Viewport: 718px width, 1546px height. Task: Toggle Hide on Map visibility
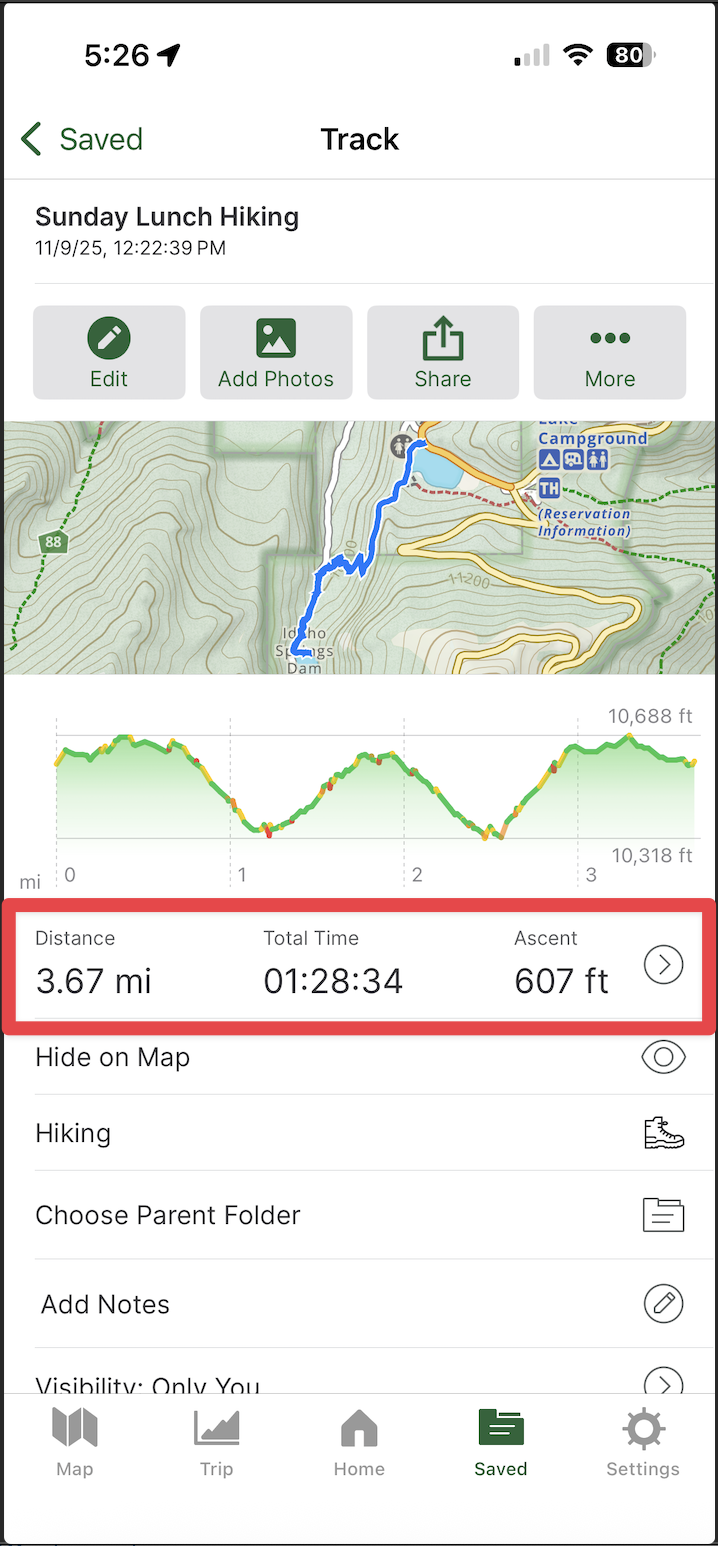click(359, 1058)
